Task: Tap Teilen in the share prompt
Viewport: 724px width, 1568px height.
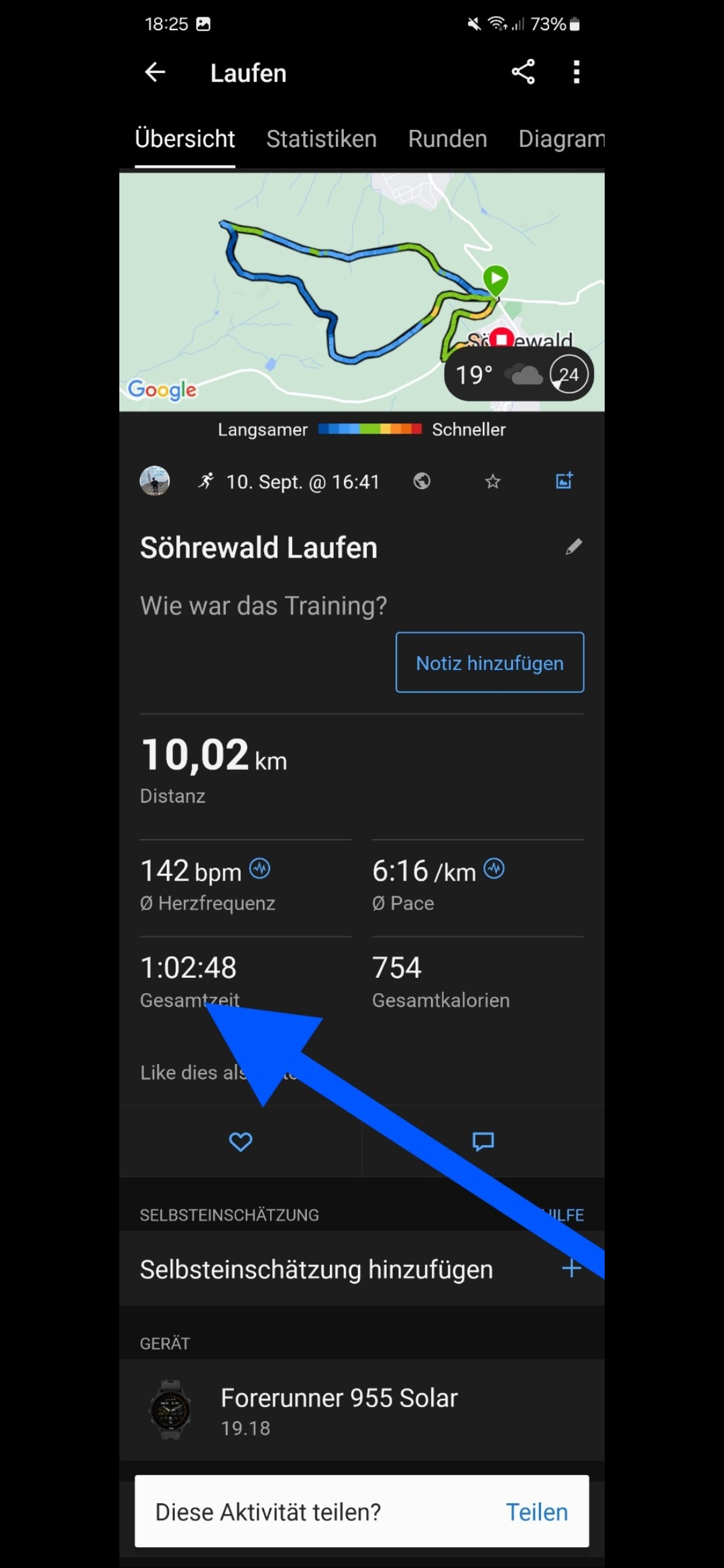Action: [536, 1512]
